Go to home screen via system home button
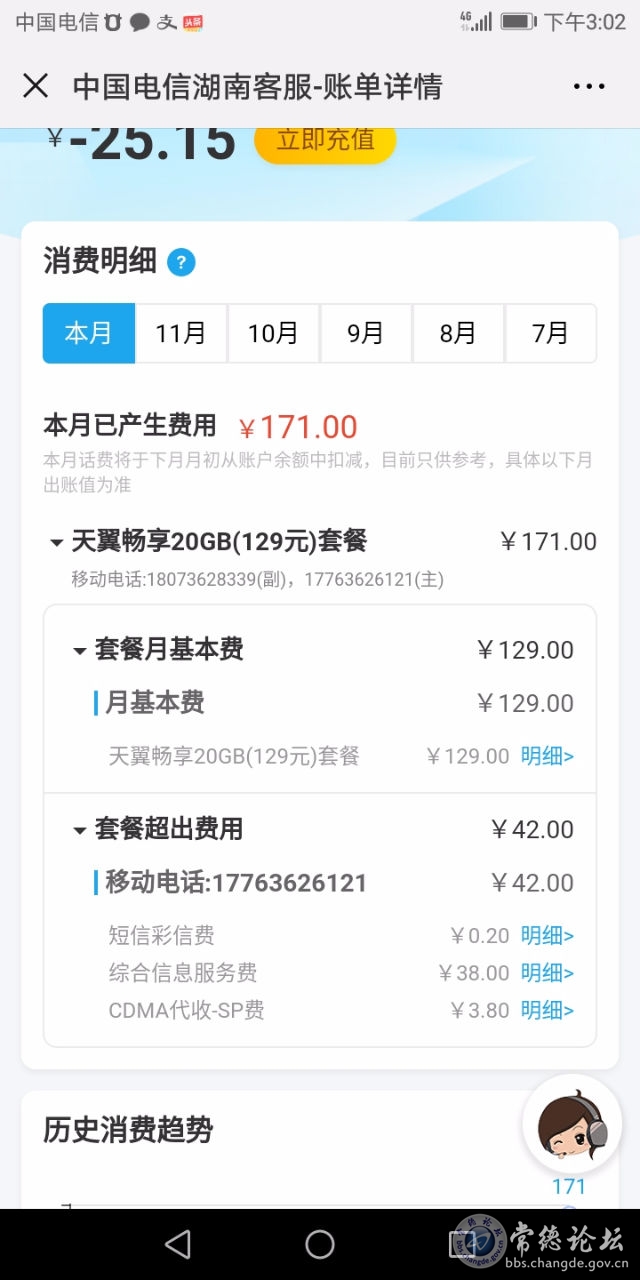This screenshot has height=1280, width=640. [320, 1244]
